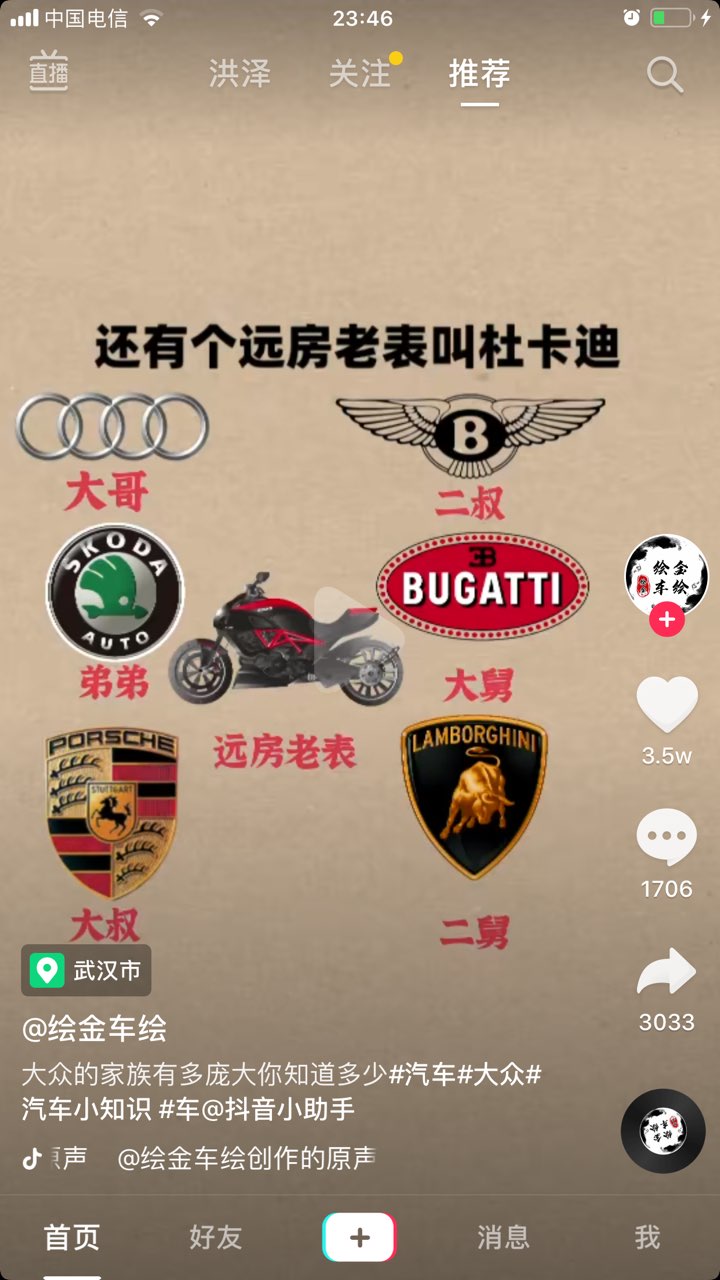Switch to the 关注 tab
This screenshot has width=720, height=1280.
360,73
